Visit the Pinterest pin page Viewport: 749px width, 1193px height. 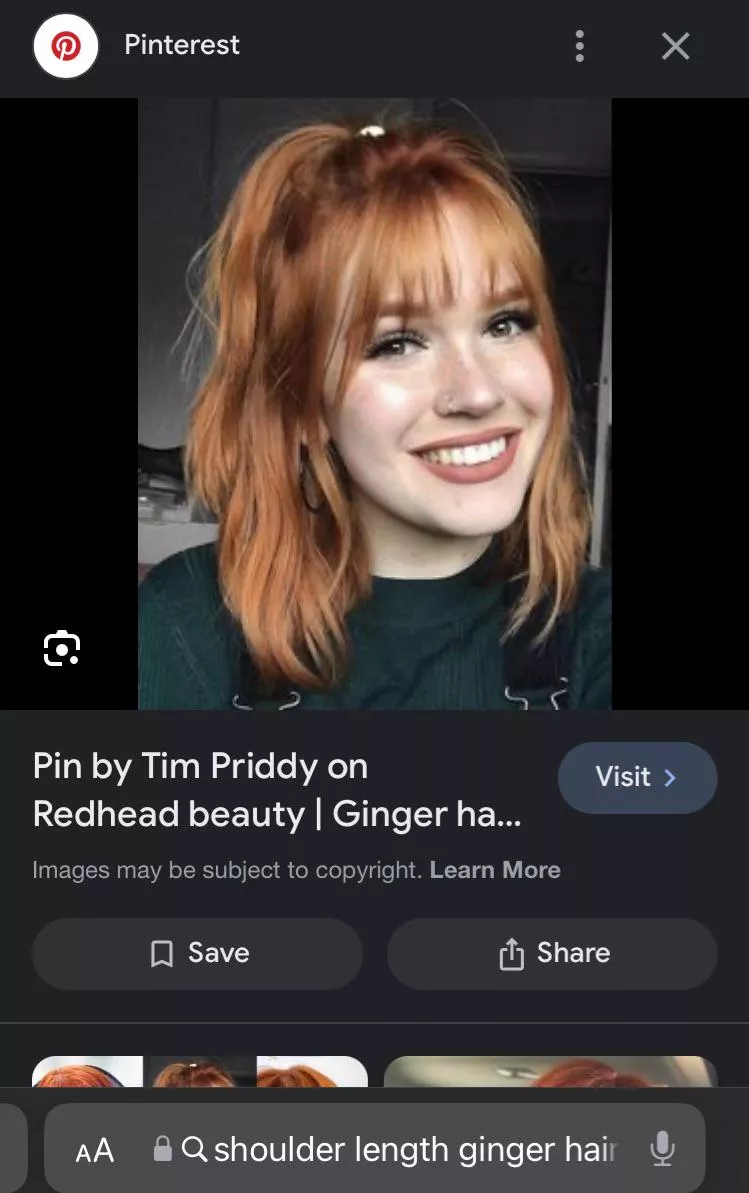(x=637, y=777)
